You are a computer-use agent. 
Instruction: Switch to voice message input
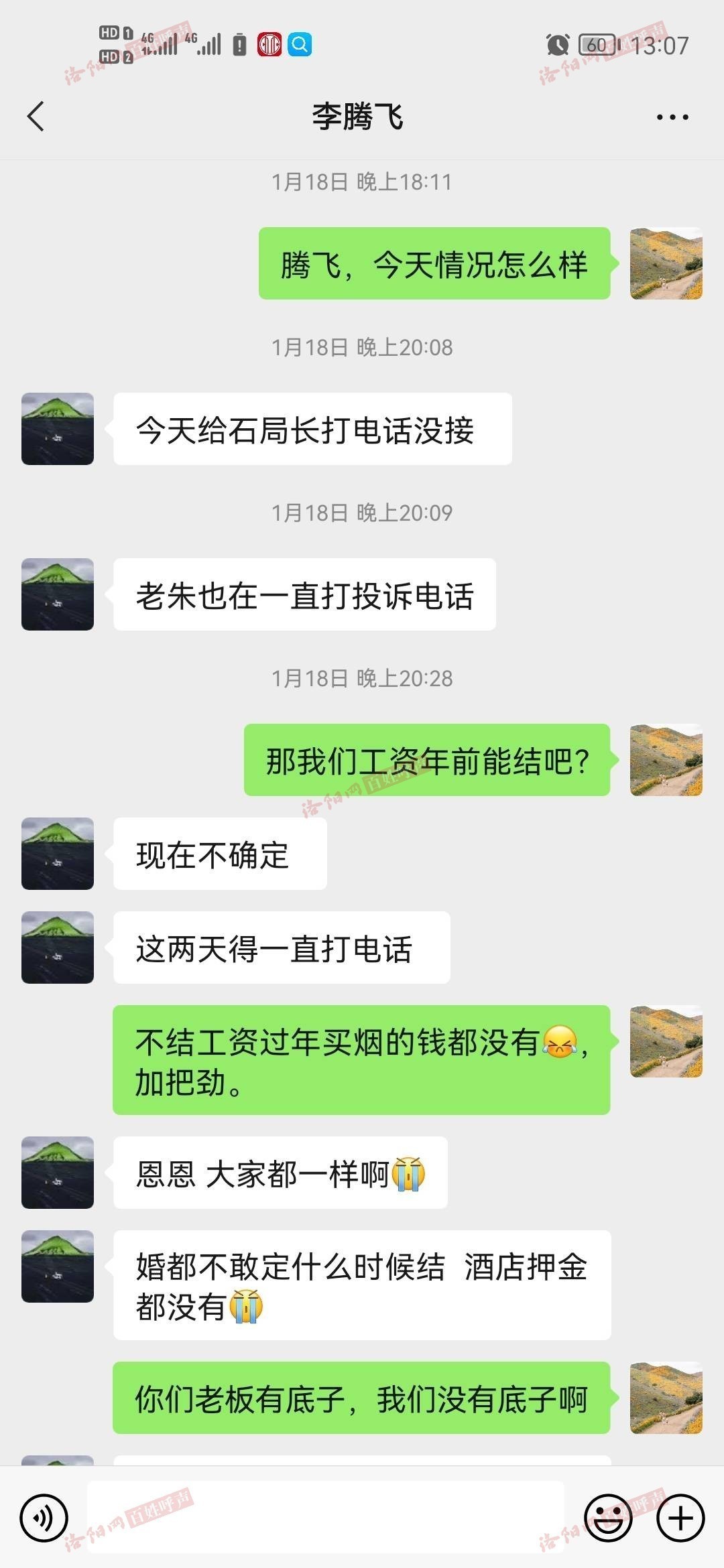[x=44, y=1518]
